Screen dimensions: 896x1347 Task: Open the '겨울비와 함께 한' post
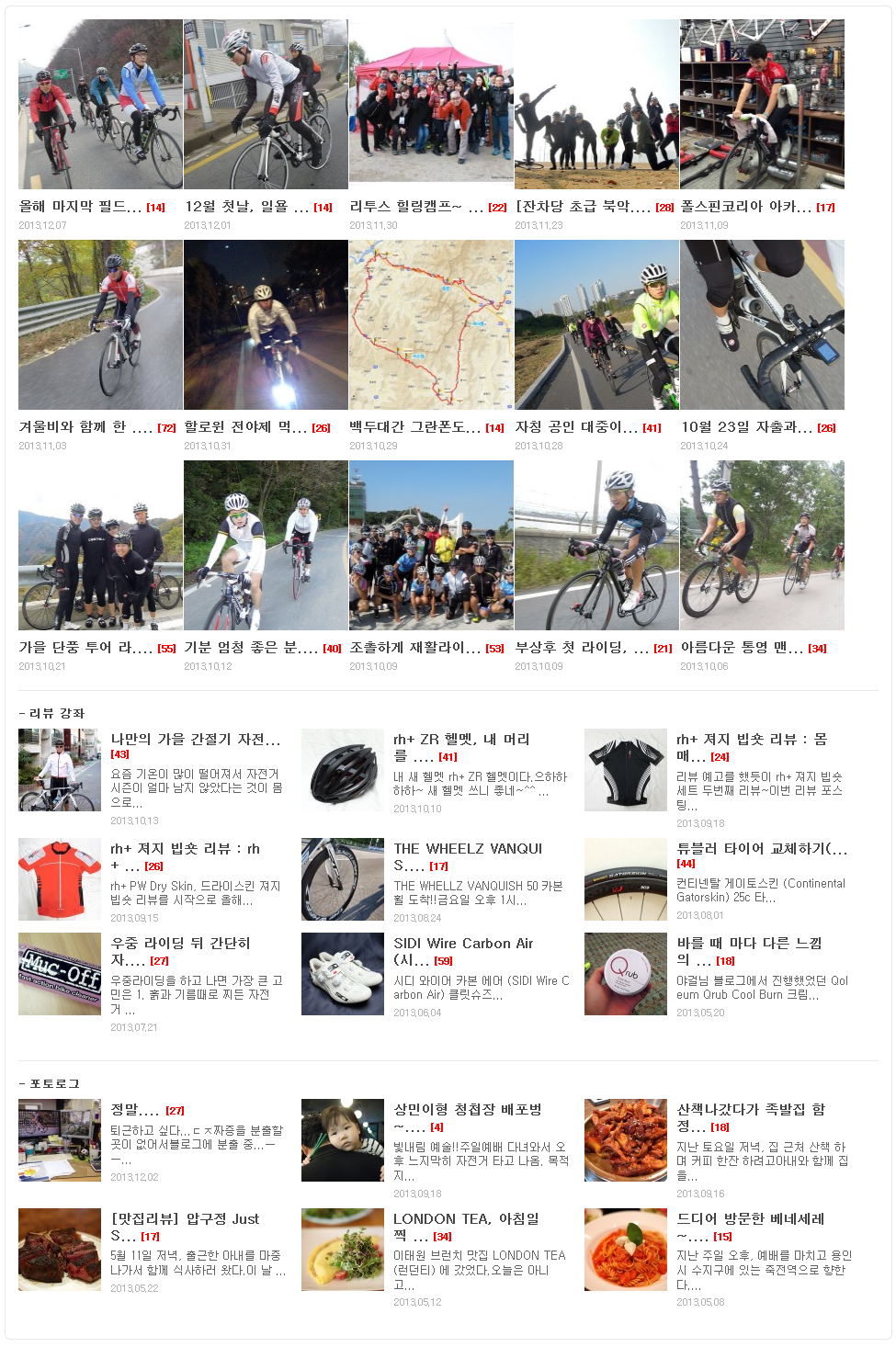pos(85,427)
